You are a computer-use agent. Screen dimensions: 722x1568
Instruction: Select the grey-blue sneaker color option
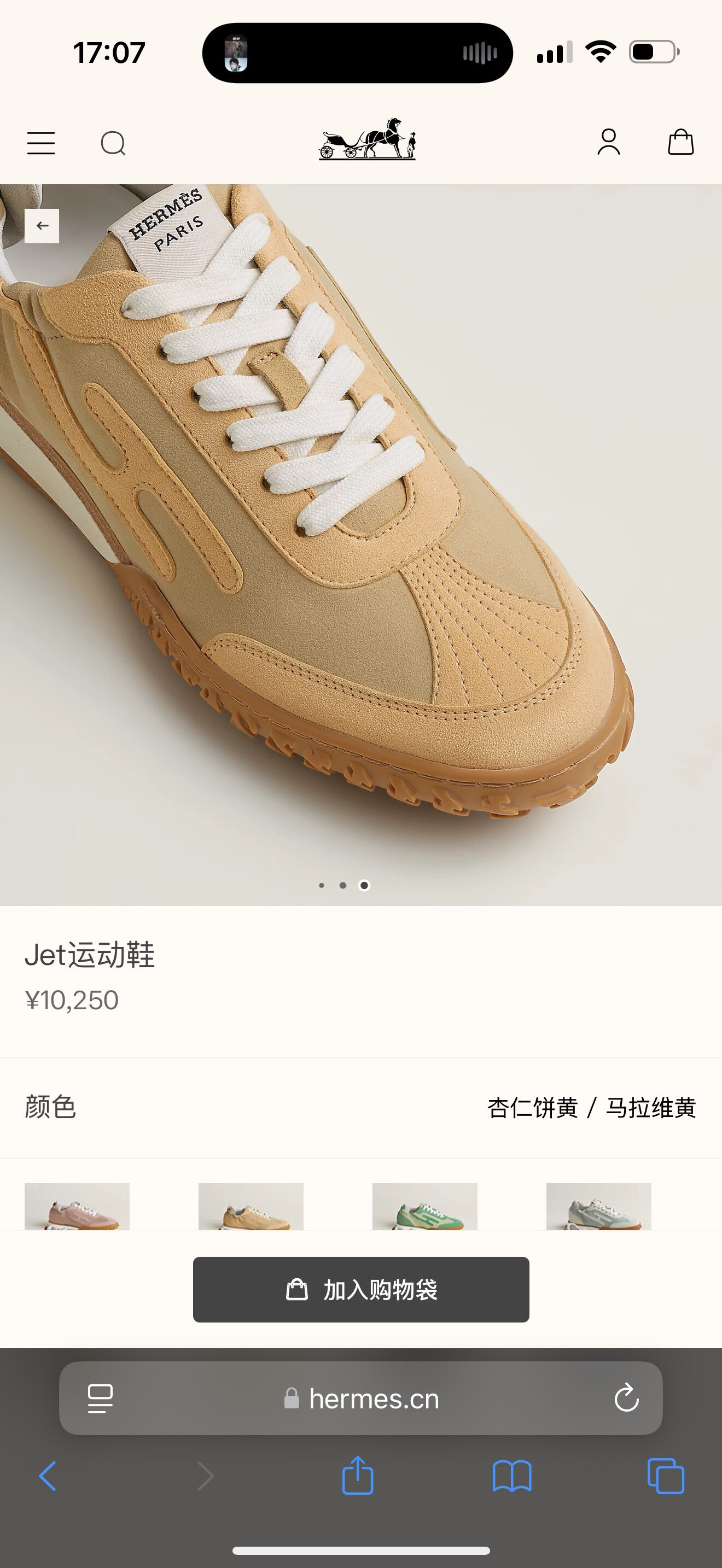[x=598, y=1207]
